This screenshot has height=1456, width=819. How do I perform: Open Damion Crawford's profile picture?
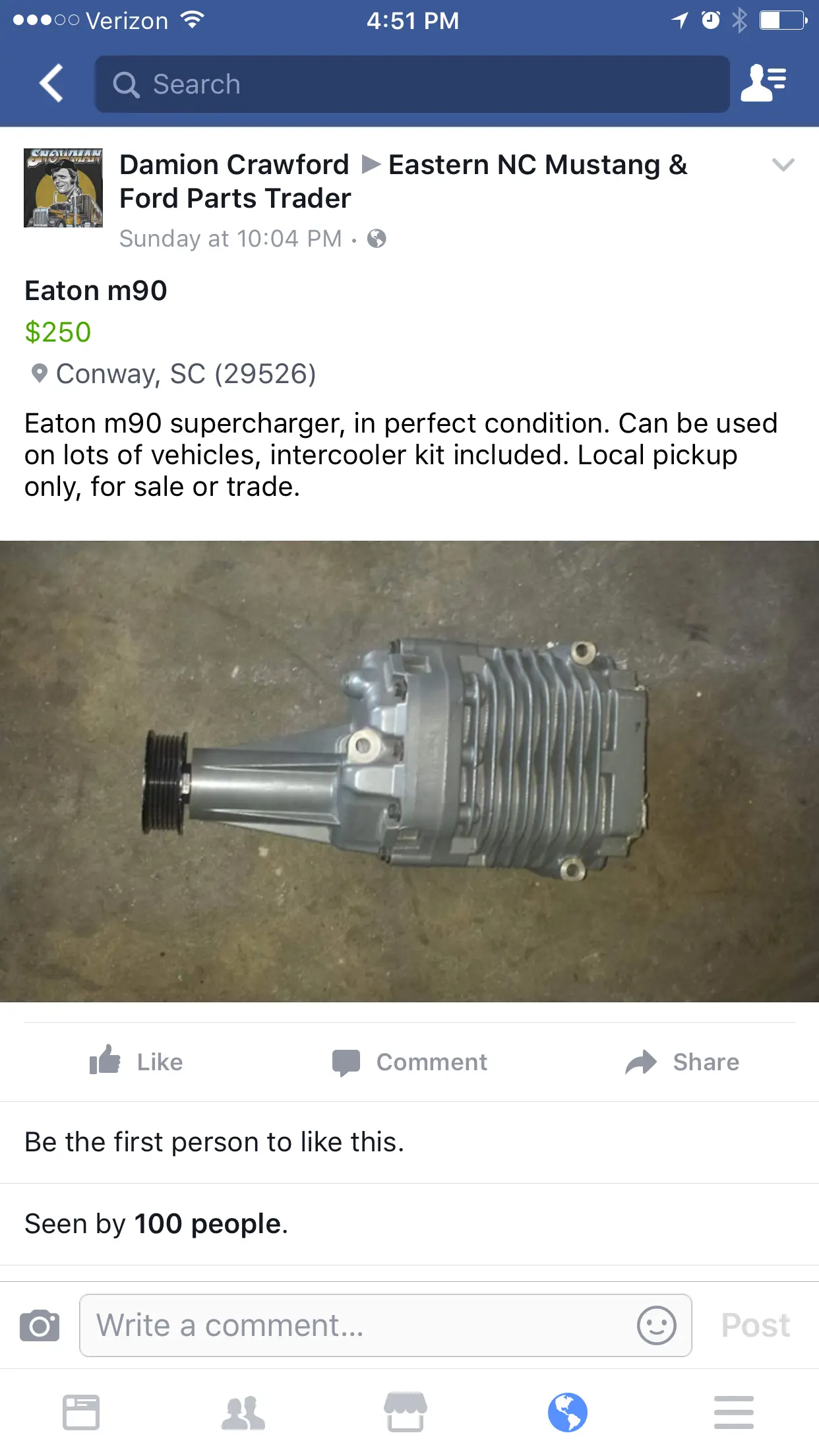coord(63,188)
